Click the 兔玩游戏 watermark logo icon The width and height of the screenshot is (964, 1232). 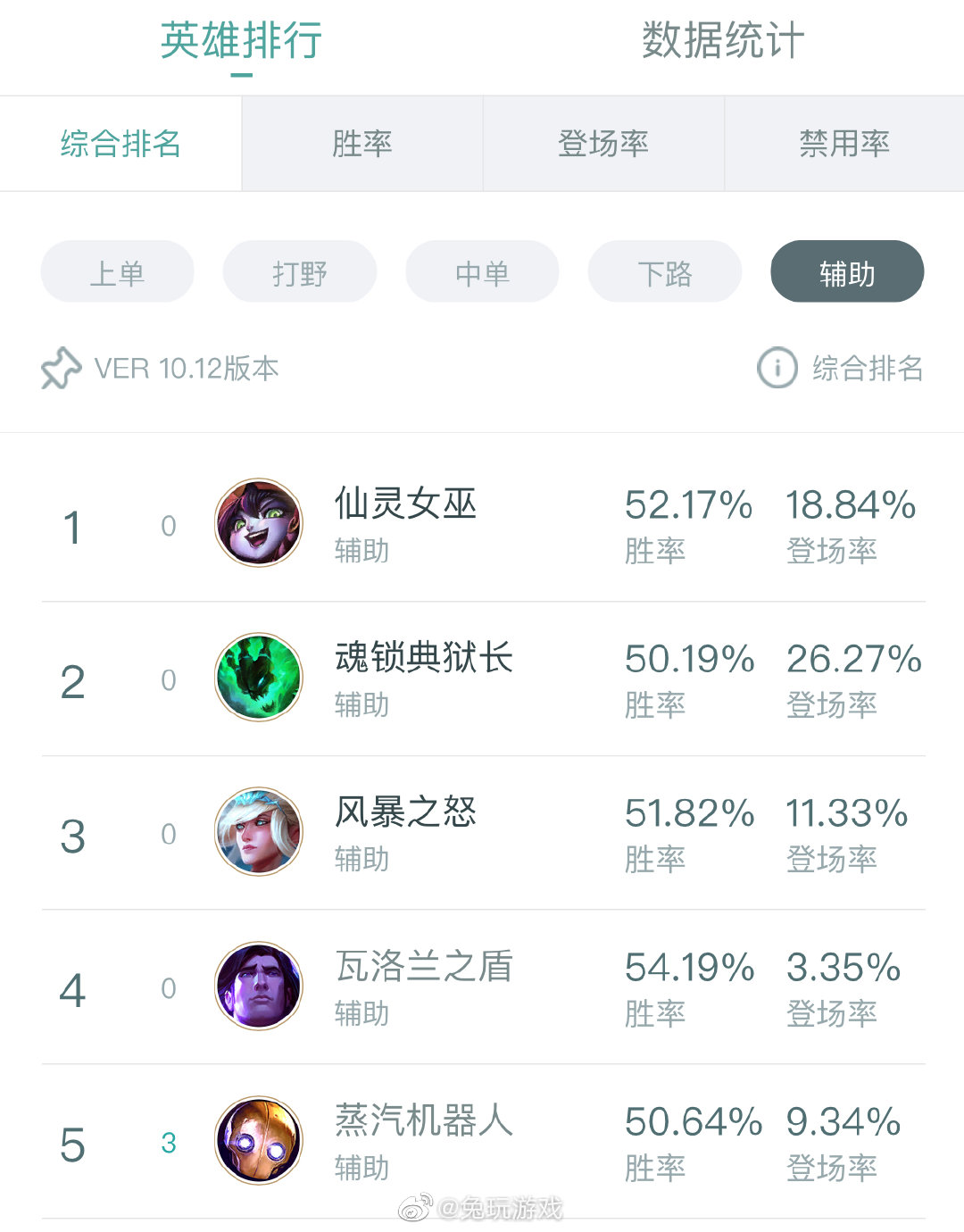point(416,1207)
